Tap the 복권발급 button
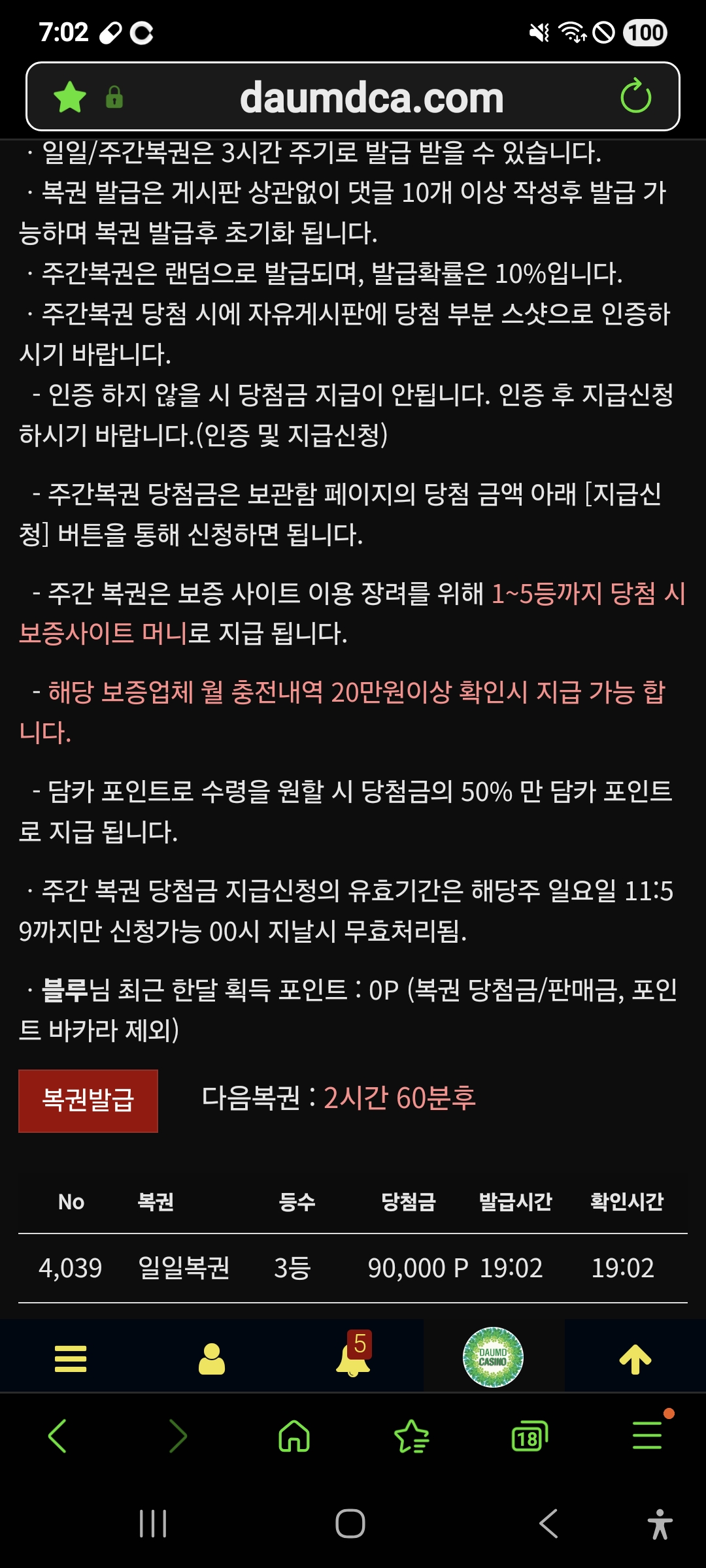Screen dimensions: 706x1568 tap(88, 1100)
